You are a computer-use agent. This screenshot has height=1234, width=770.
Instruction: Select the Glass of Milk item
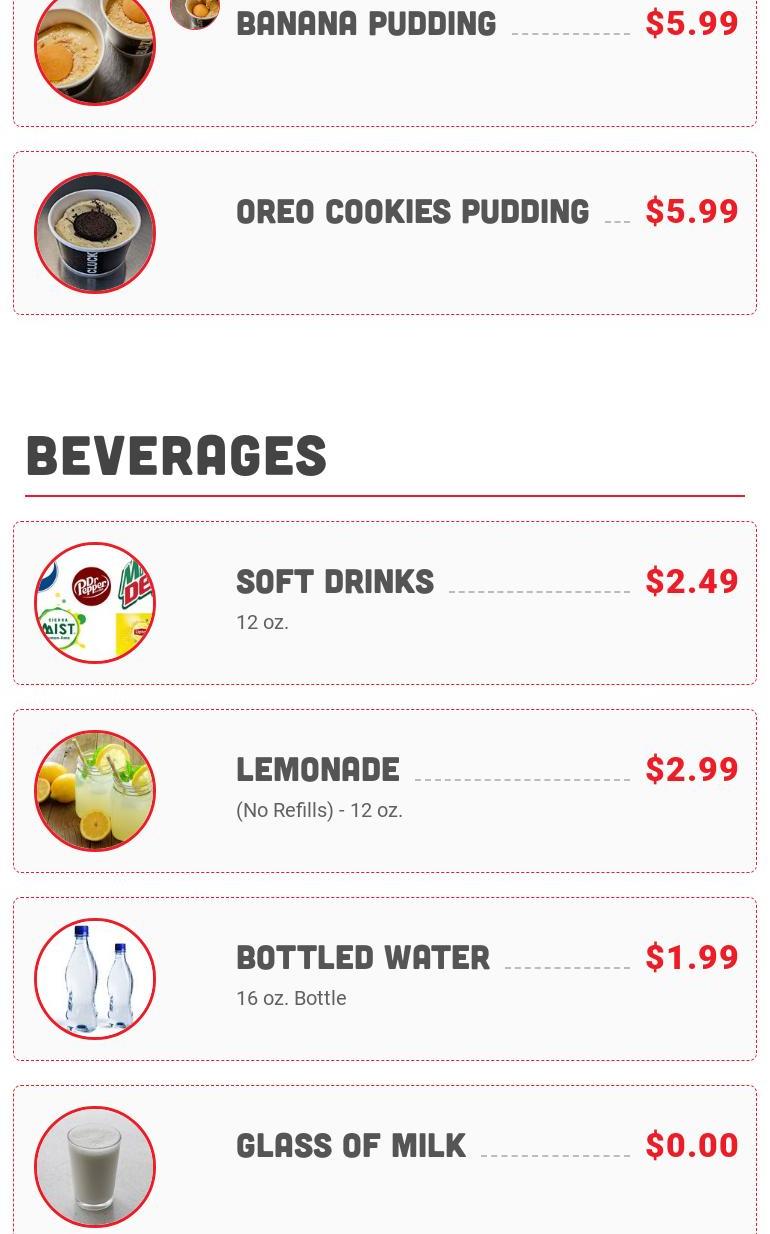coord(351,1145)
